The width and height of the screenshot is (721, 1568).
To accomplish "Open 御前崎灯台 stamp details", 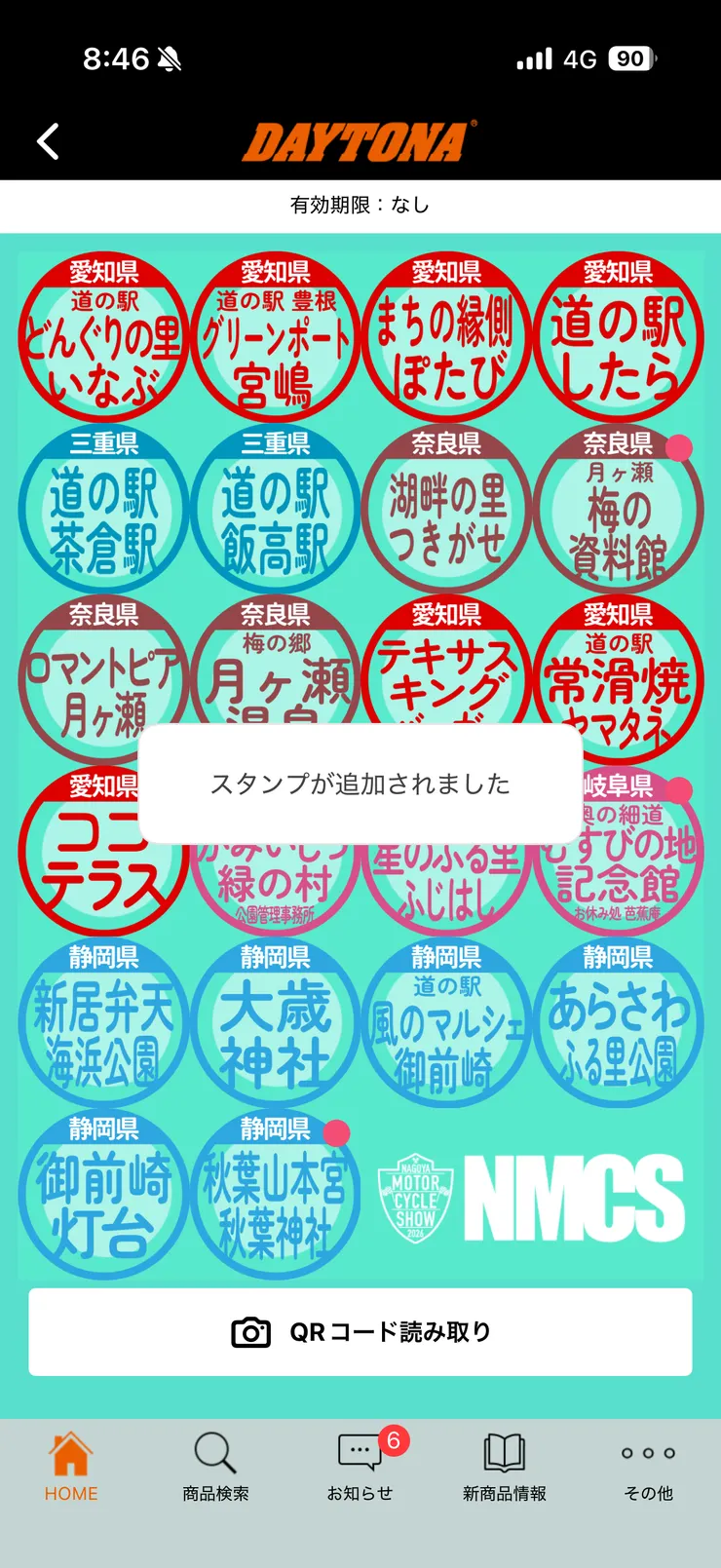I will tap(103, 1194).
